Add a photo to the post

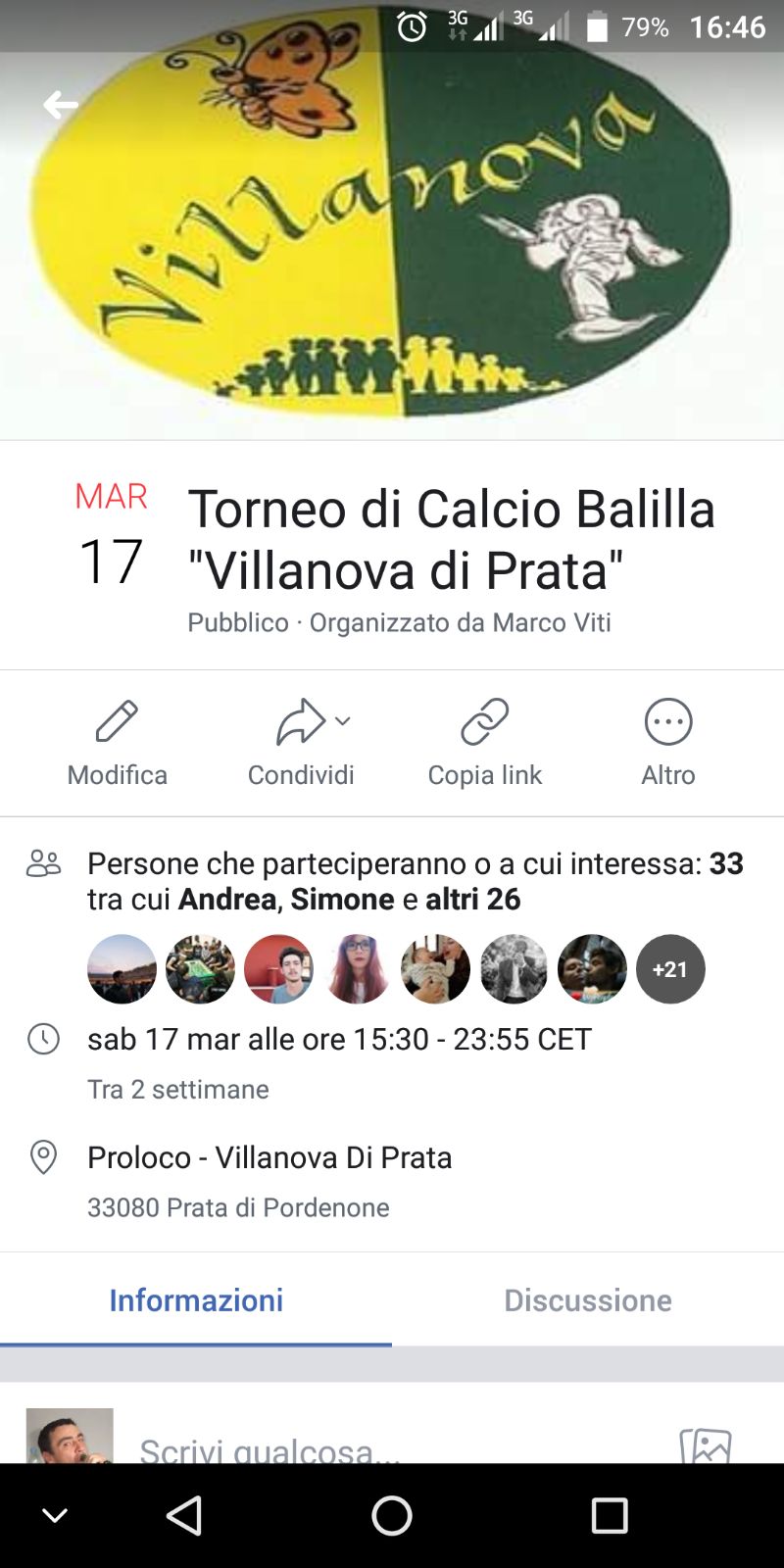coord(705,1445)
